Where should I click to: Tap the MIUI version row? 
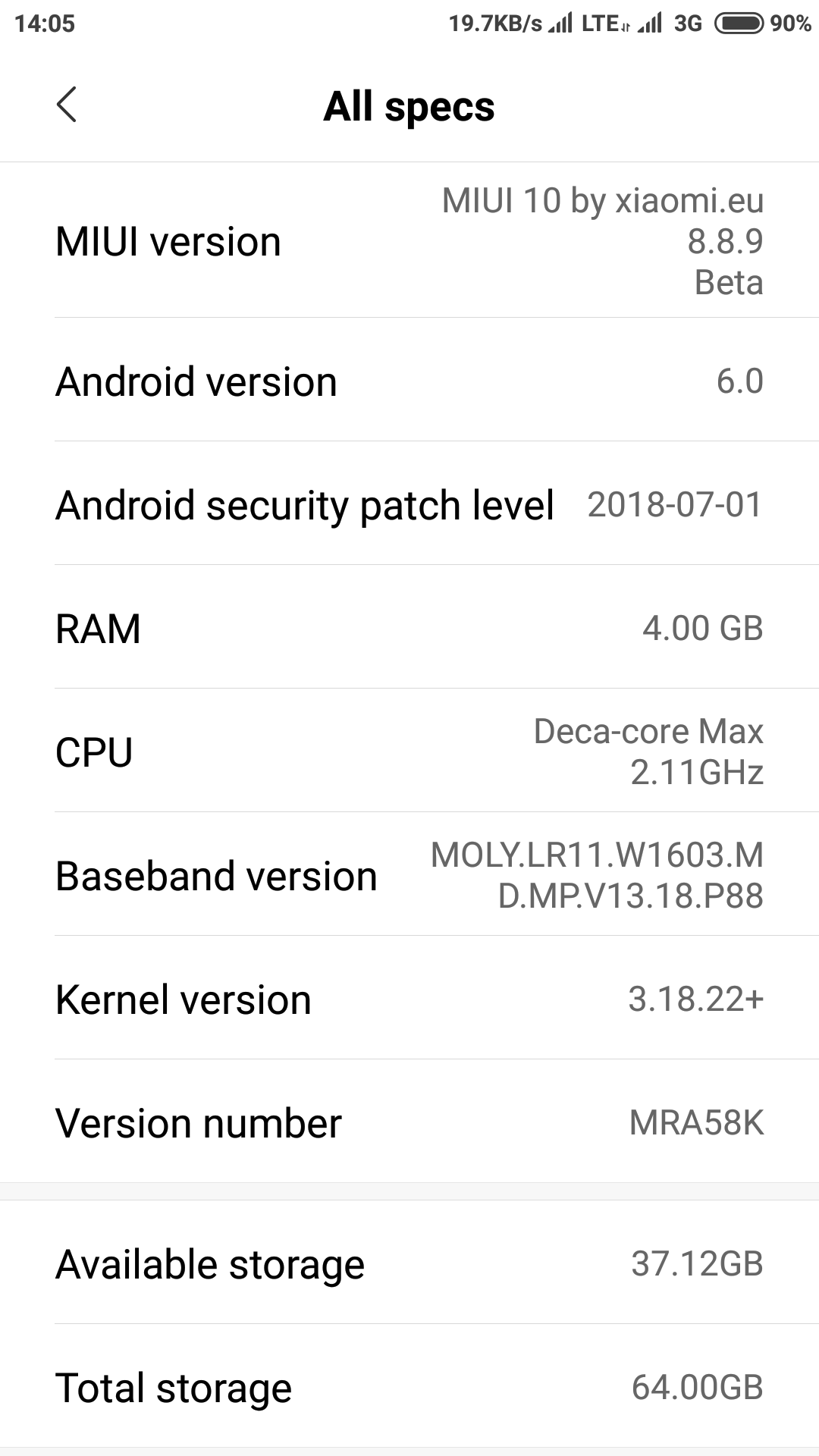pos(409,240)
